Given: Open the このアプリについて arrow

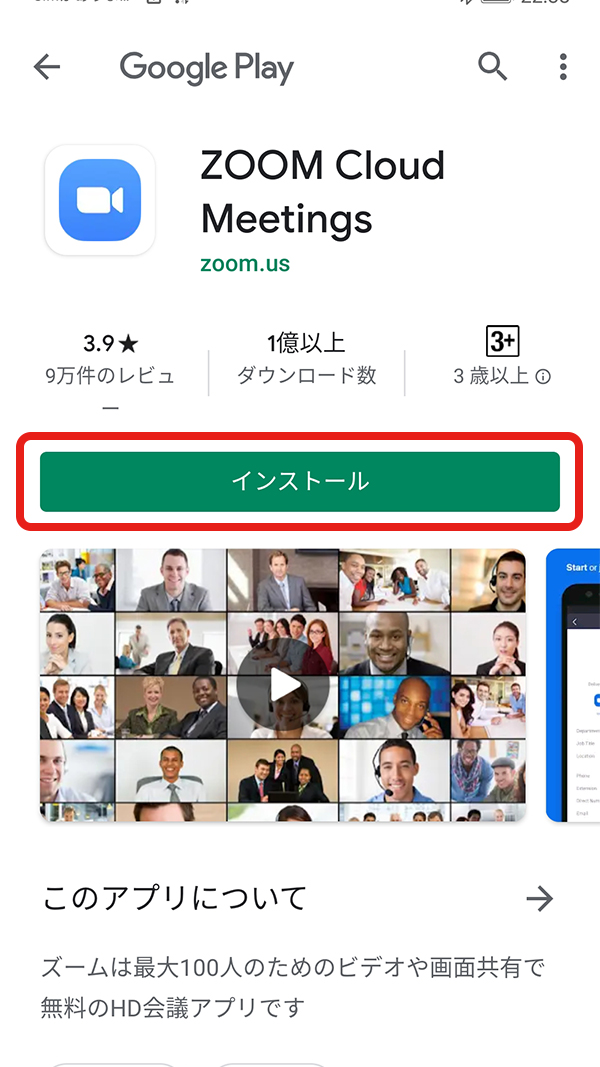Looking at the screenshot, I should (539, 898).
